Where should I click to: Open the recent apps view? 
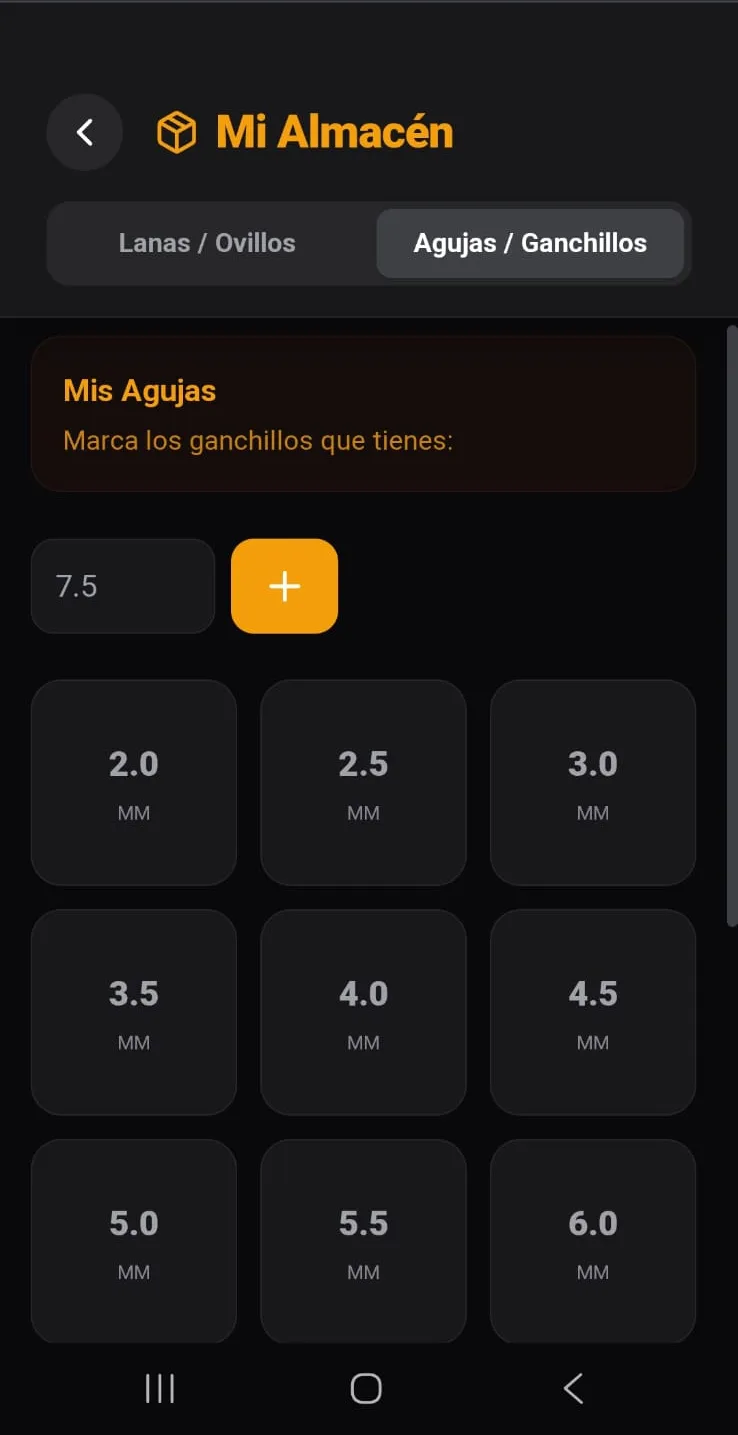160,1388
